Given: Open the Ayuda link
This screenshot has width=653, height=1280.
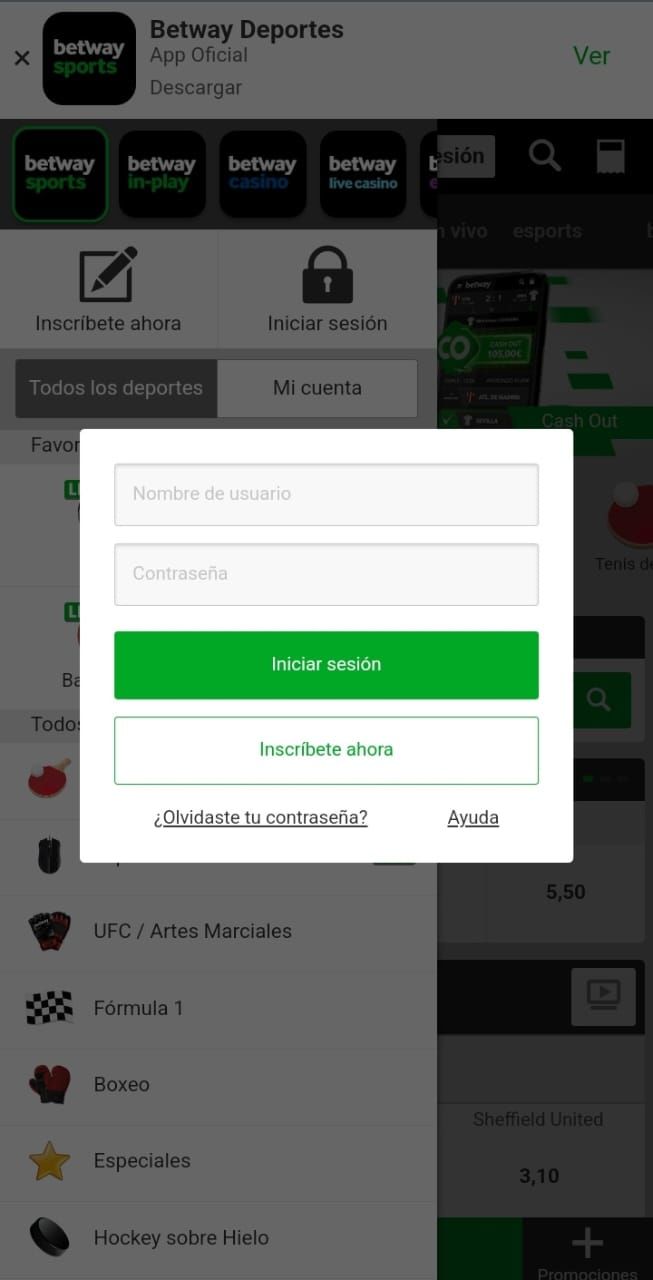Looking at the screenshot, I should click(x=473, y=818).
